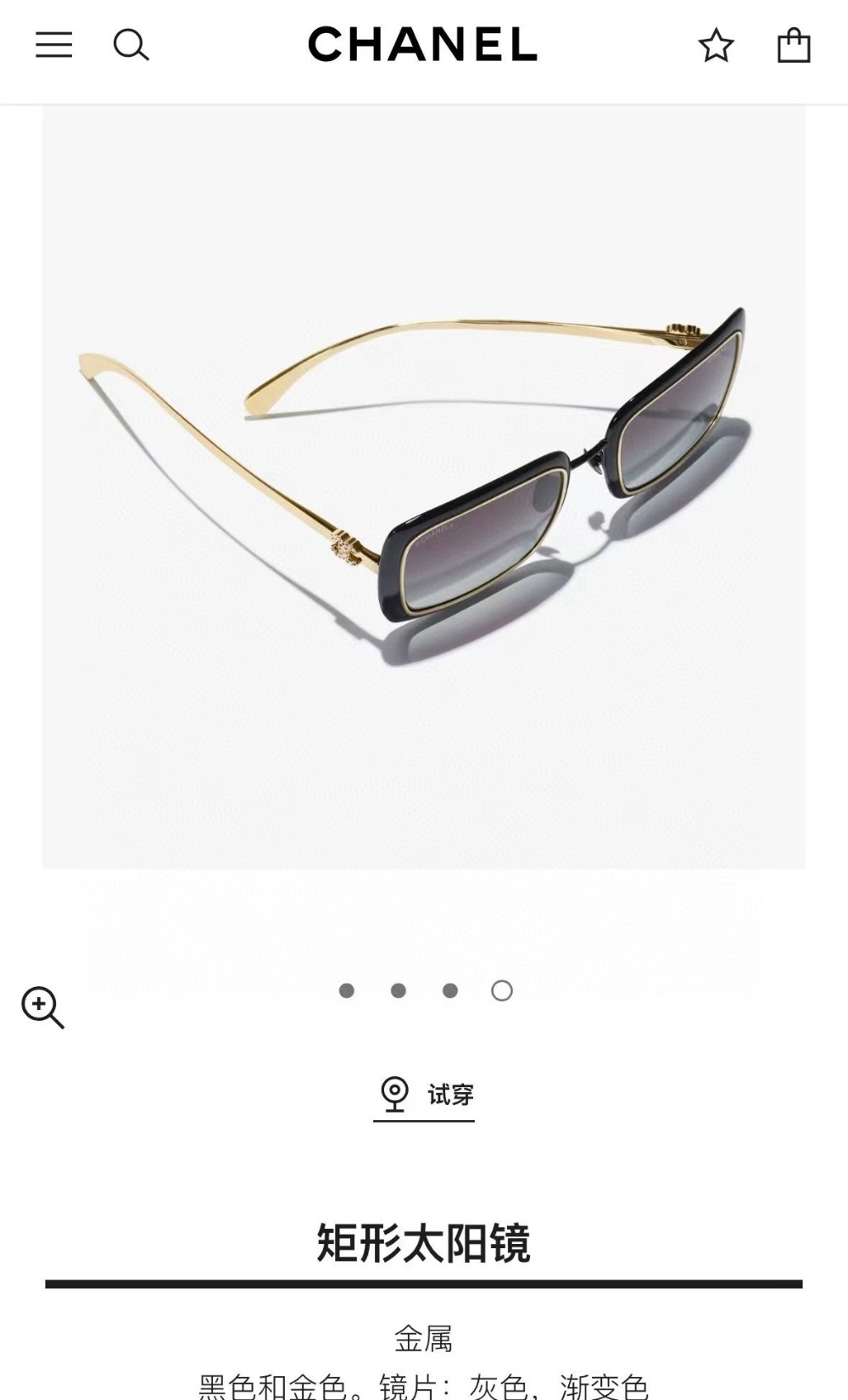
Task: Open the shopping bag
Action: pos(794,45)
